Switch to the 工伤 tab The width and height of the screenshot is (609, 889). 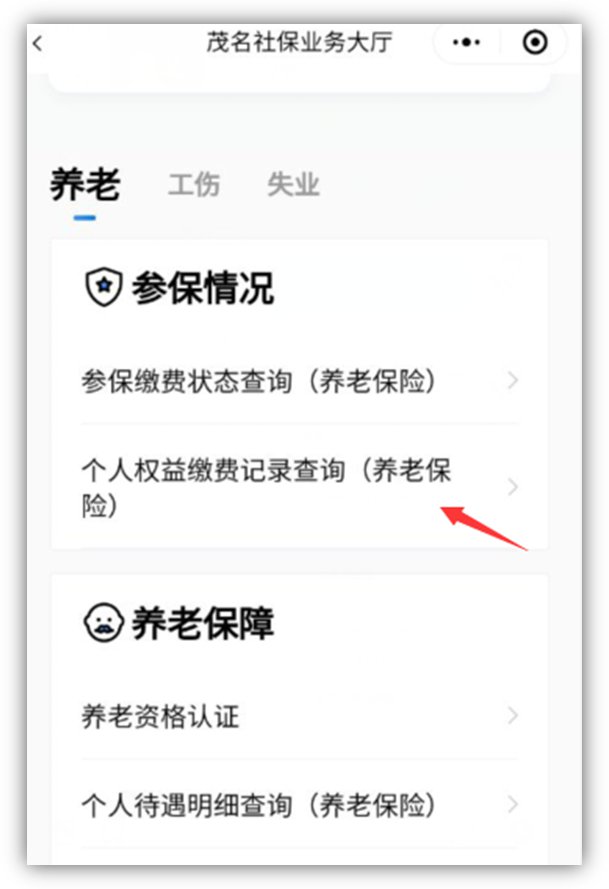point(193,185)
